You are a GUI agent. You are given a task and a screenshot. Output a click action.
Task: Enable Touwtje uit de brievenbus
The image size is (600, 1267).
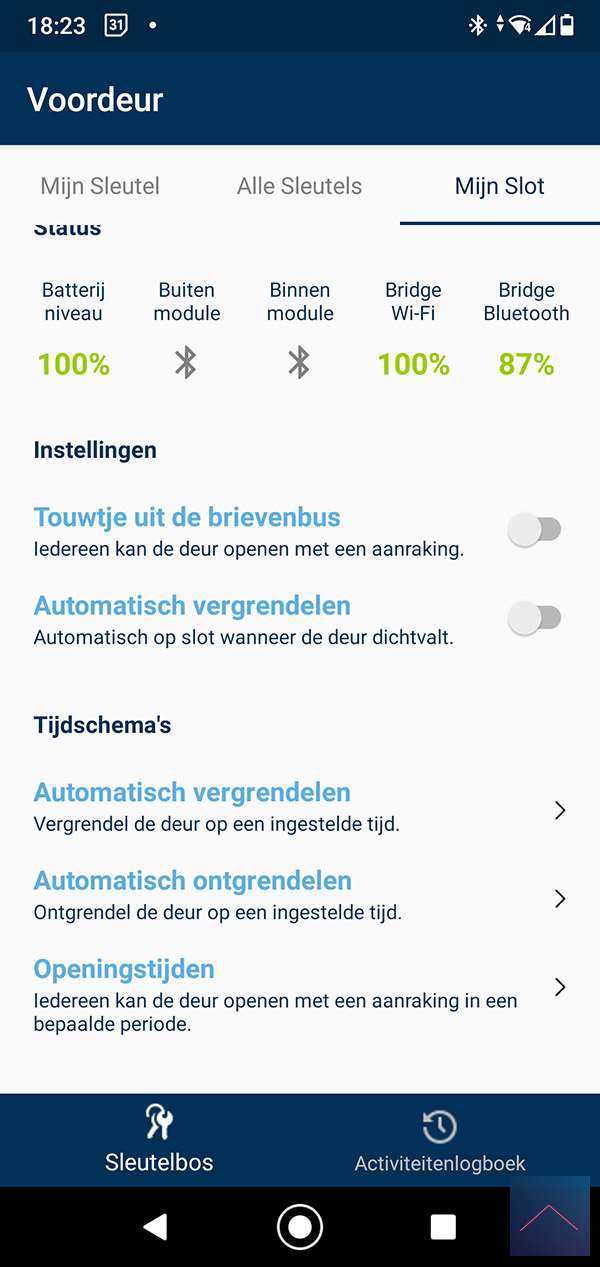(x=534, y=530)
